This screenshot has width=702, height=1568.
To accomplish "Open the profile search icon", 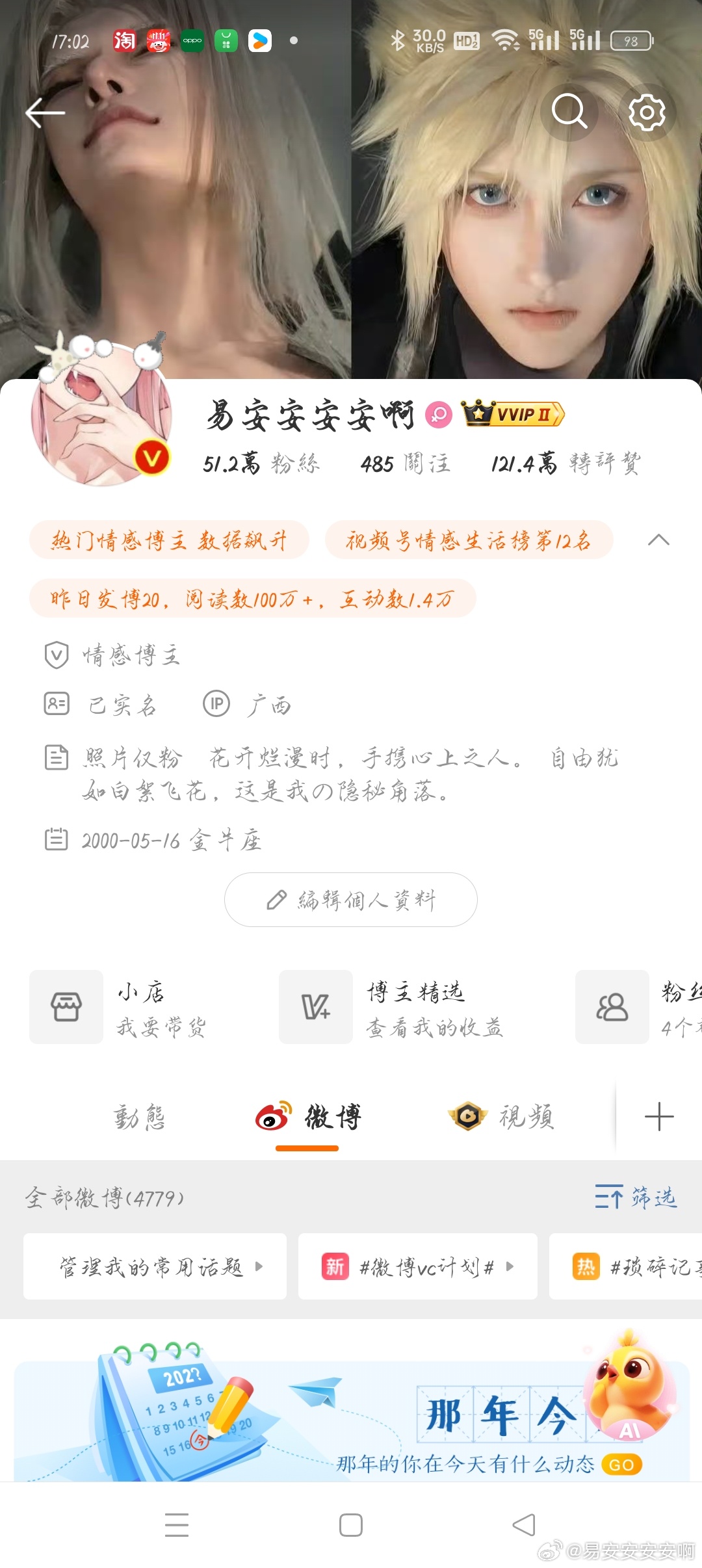I will click(x=569, y=112).
